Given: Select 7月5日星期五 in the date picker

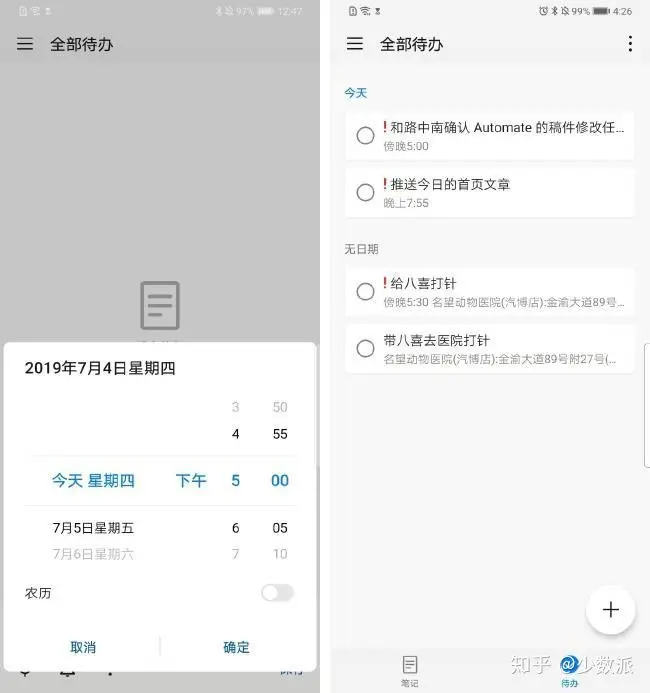Looking at the screenshot, I should coord(93,528).
